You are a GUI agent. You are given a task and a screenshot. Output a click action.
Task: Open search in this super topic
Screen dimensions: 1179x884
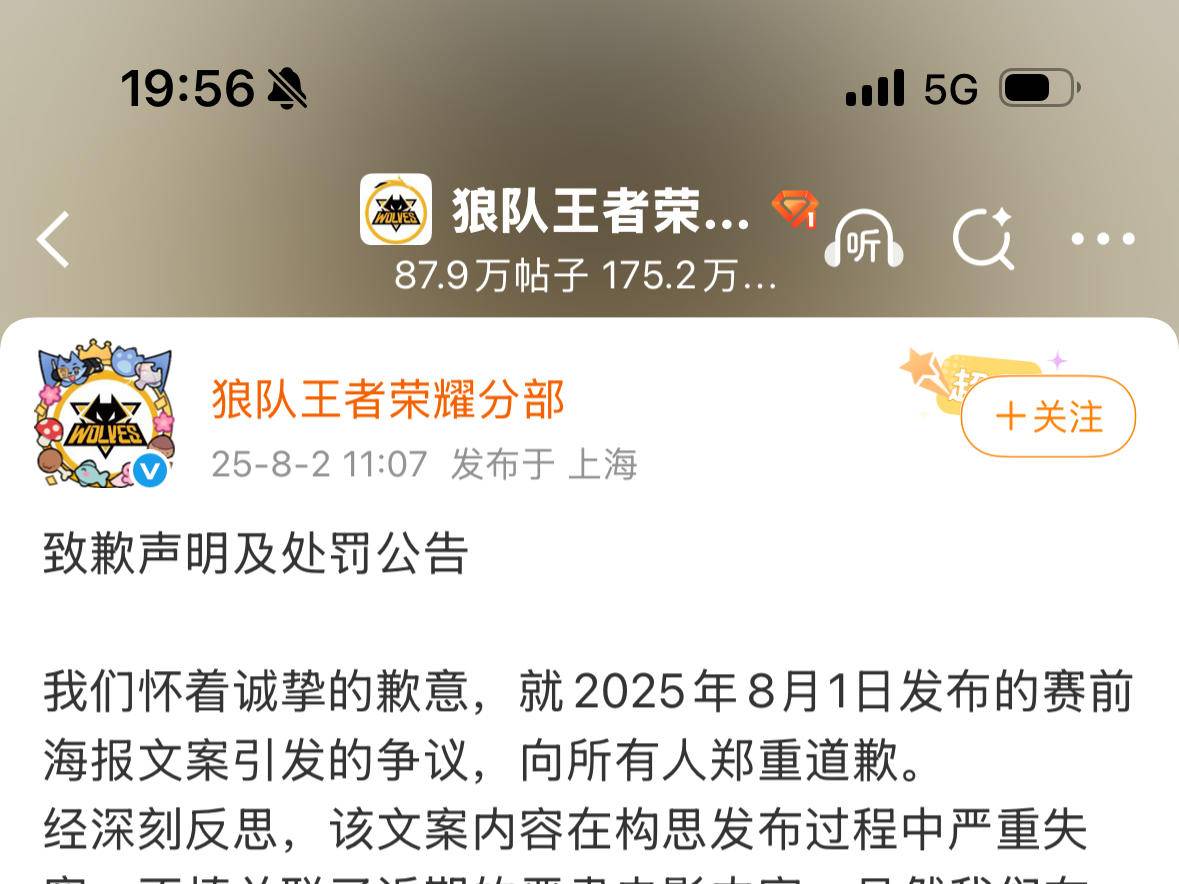point(982,239)
